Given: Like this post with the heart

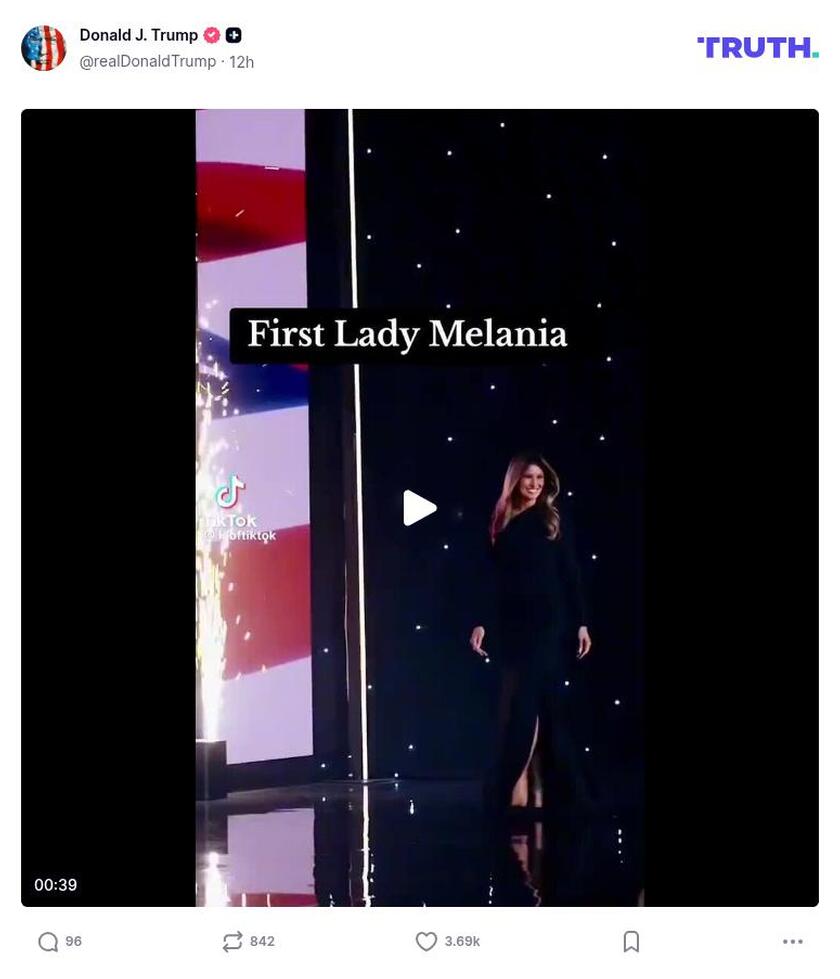Looking at the screenshot, I should (426, 941).
